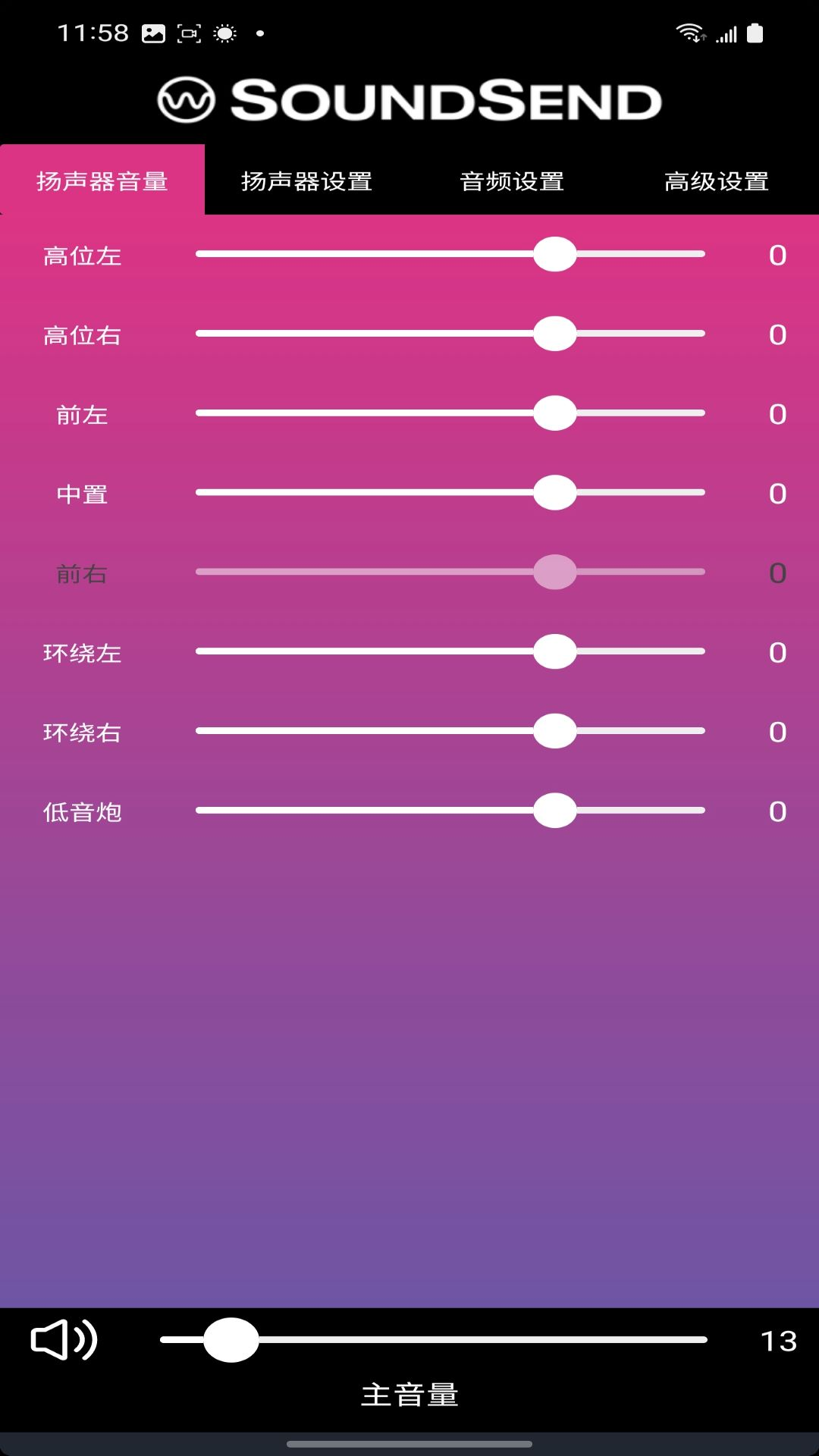Tap the 低音炮 slider knob

557,811
